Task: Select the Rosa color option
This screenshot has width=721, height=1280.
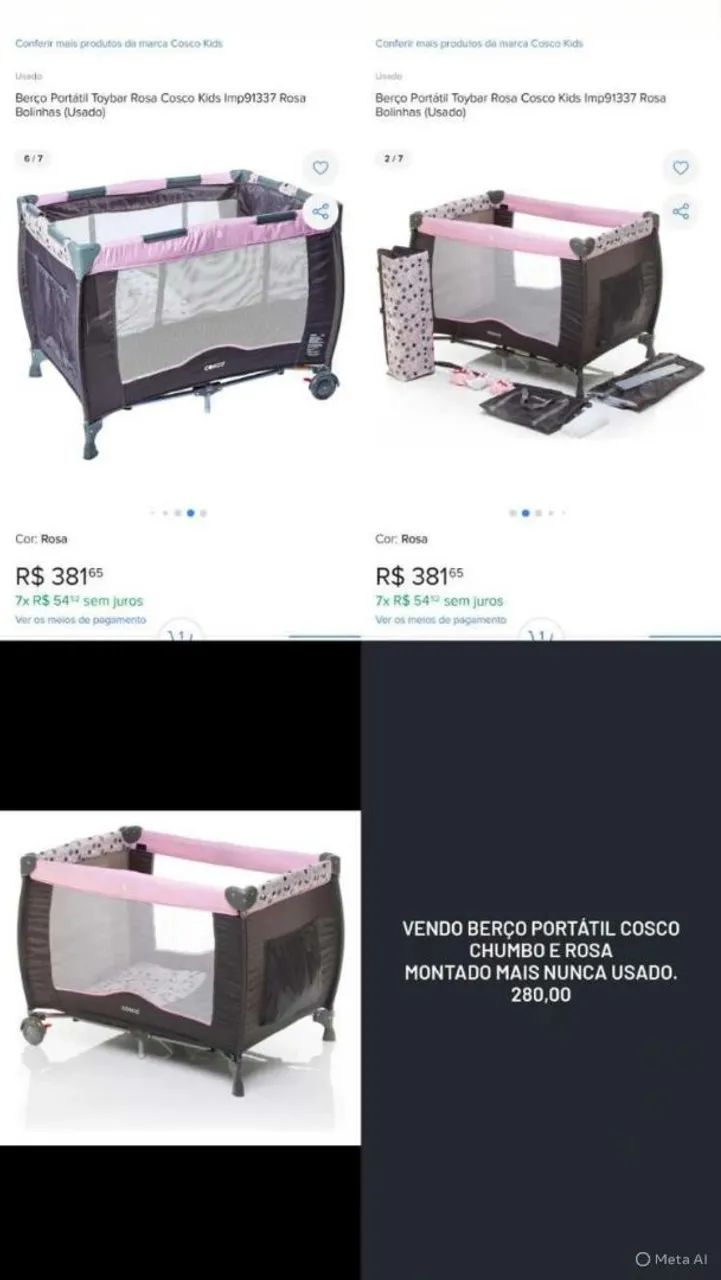Action: (x=40, y=538)
